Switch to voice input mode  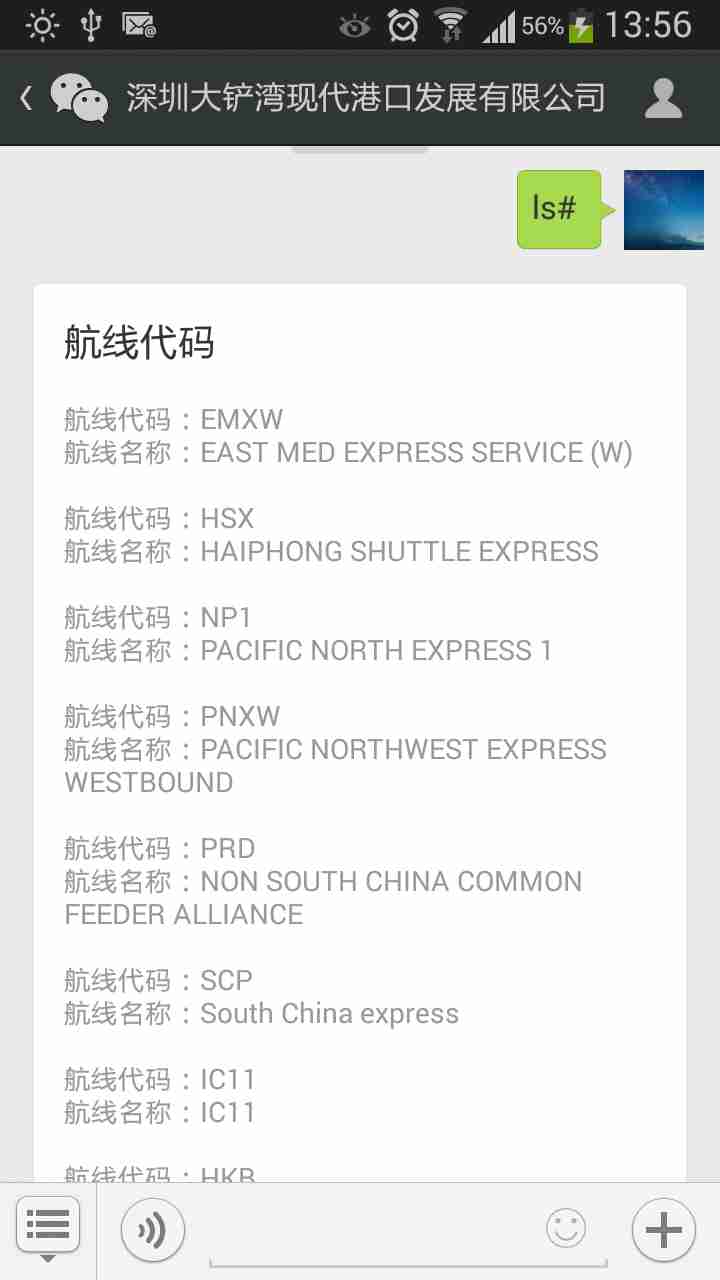[153, 1229]
